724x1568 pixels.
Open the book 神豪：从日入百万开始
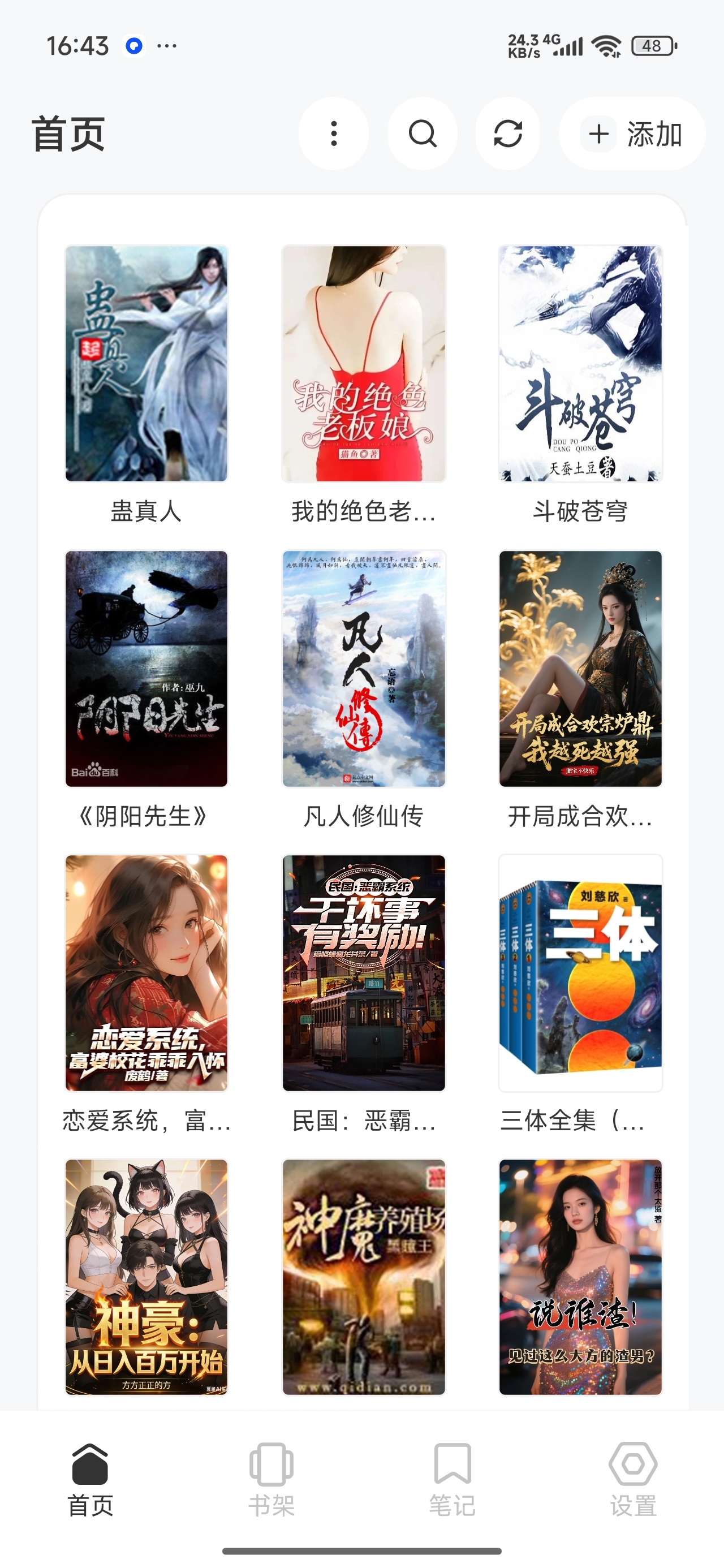pos(146,1277)
